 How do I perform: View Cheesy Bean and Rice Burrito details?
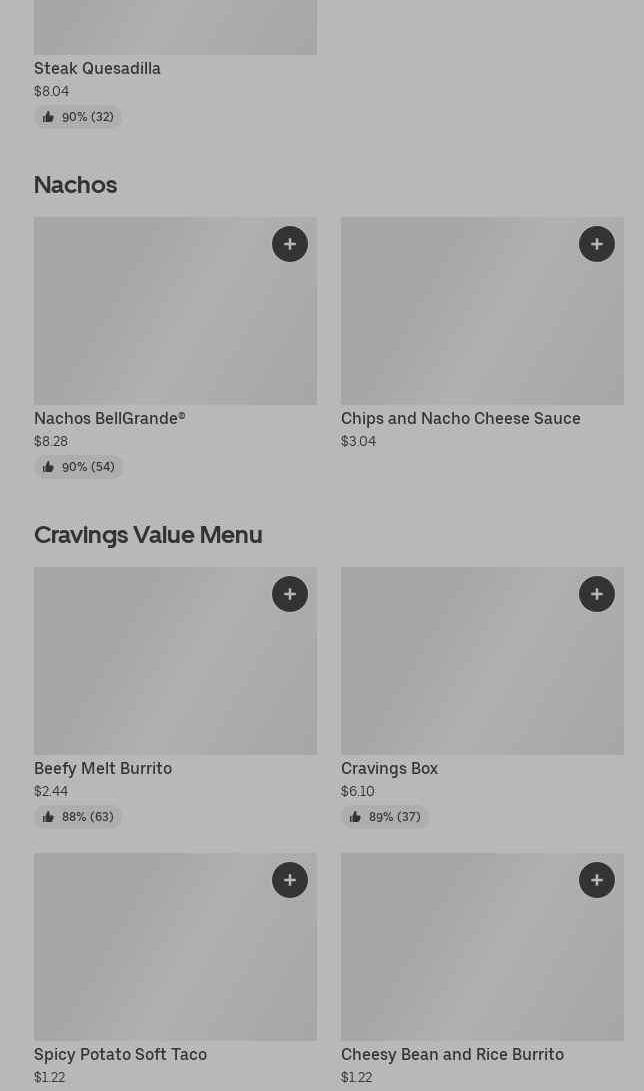(x=482, y=970)
